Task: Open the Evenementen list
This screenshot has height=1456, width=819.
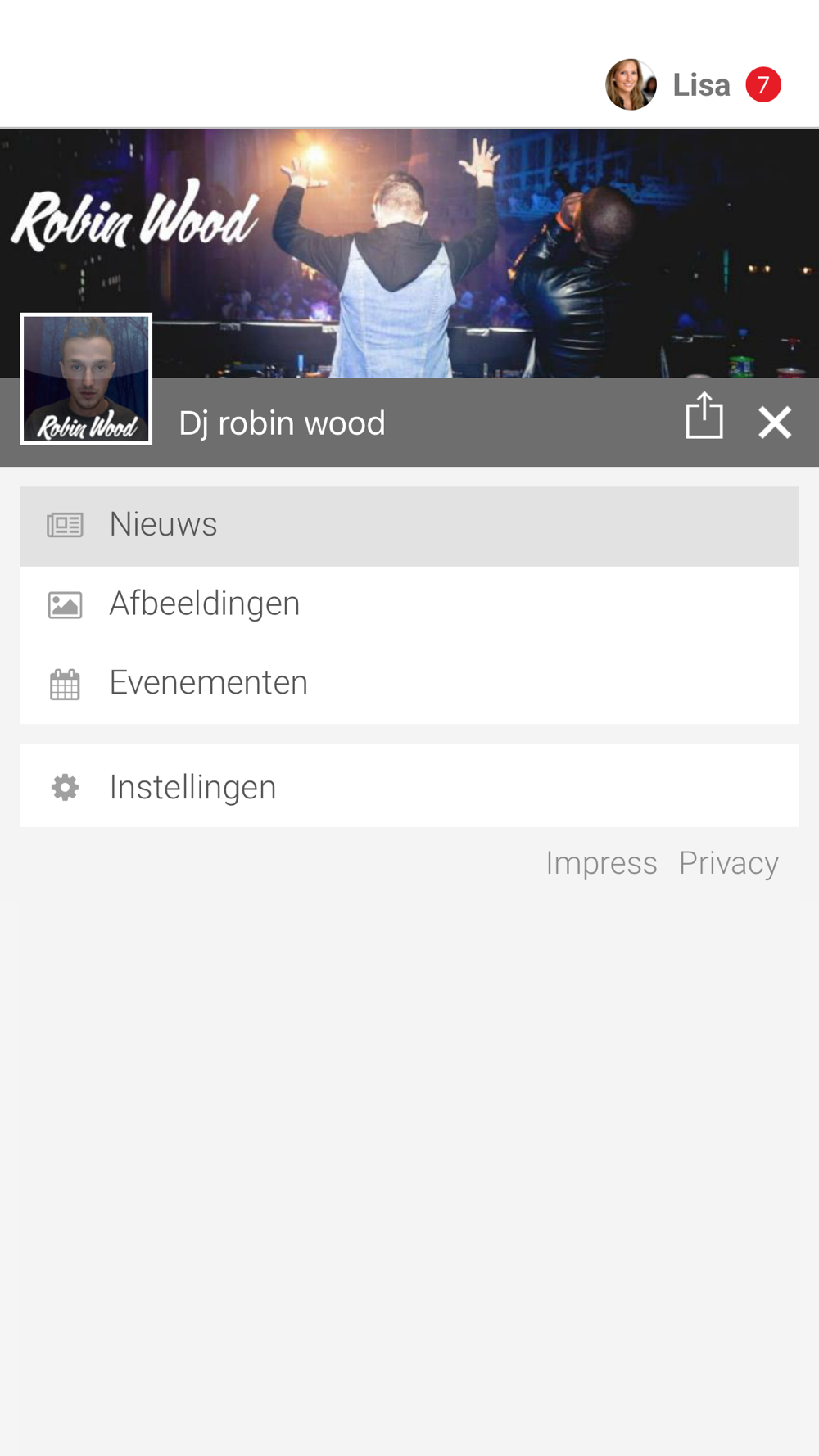Action: tap(409, 683)
